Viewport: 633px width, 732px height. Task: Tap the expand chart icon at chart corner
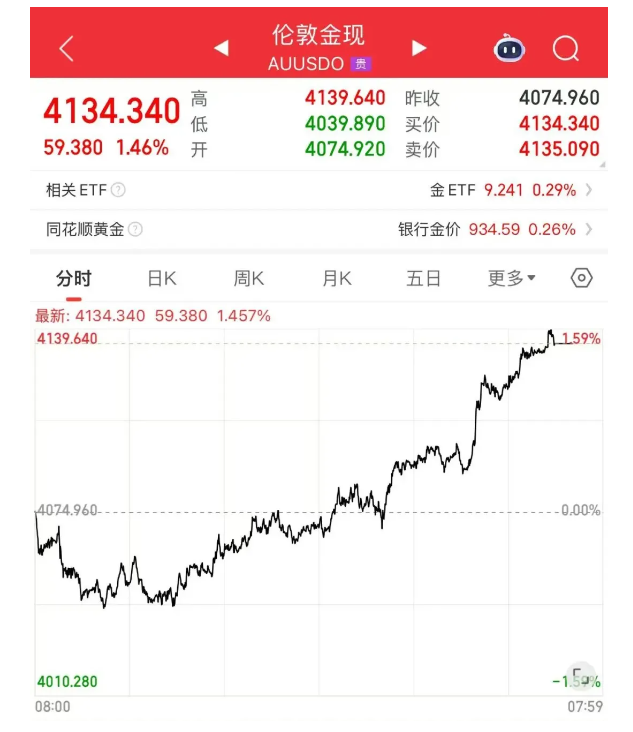pos(579,676)
